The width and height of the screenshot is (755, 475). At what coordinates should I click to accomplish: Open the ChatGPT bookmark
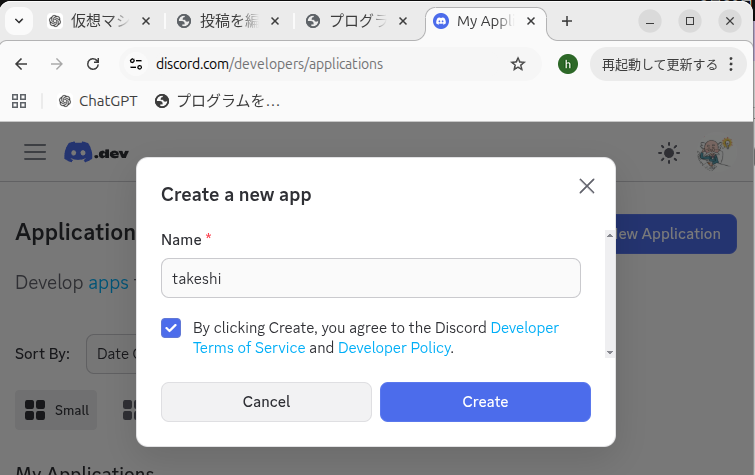[x=98, y=100]
